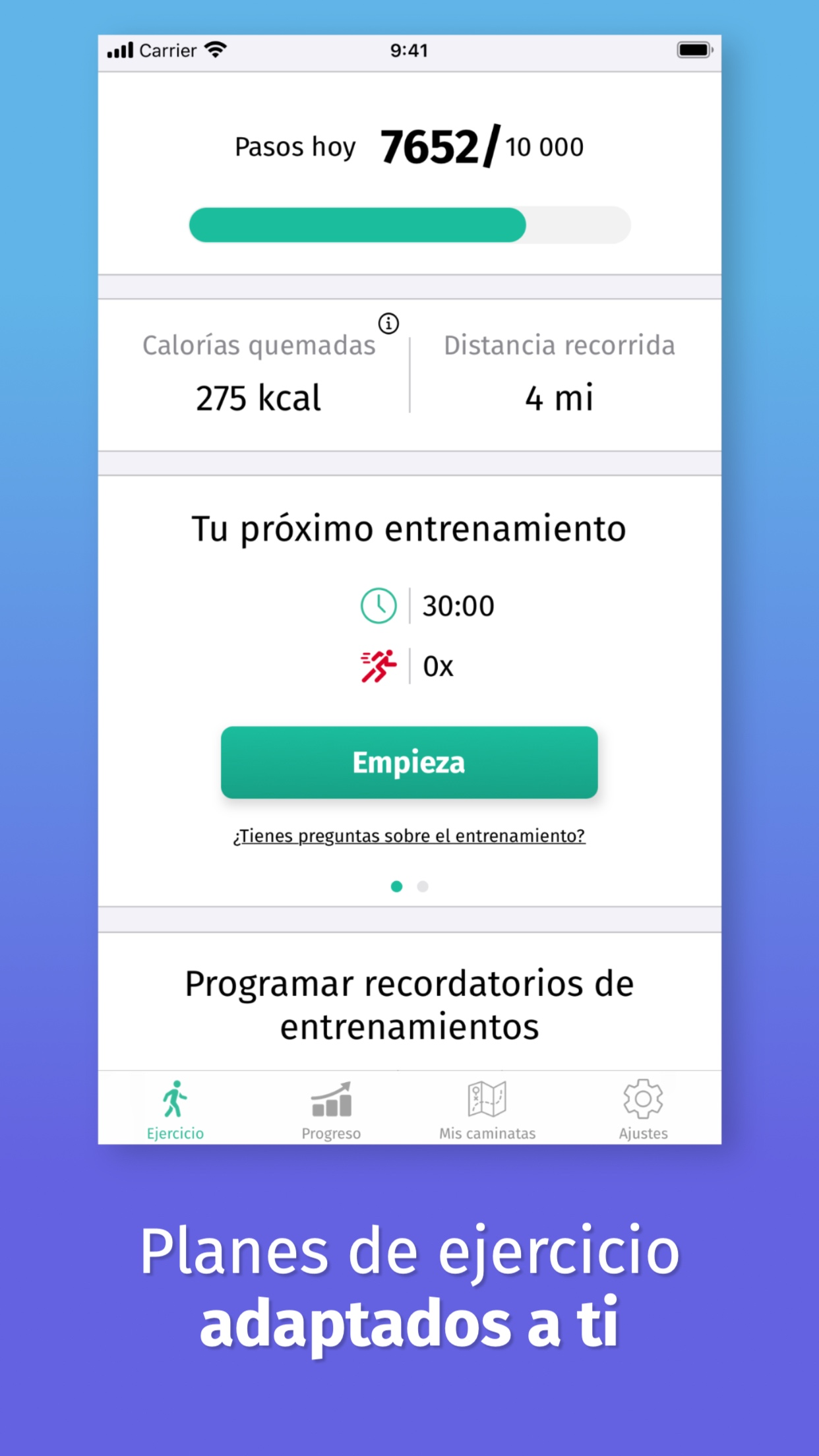Screen dimensions: 819x1456
Task: Select the first carousel page dot
Action: pyautogui.click(x=397, y=887)
